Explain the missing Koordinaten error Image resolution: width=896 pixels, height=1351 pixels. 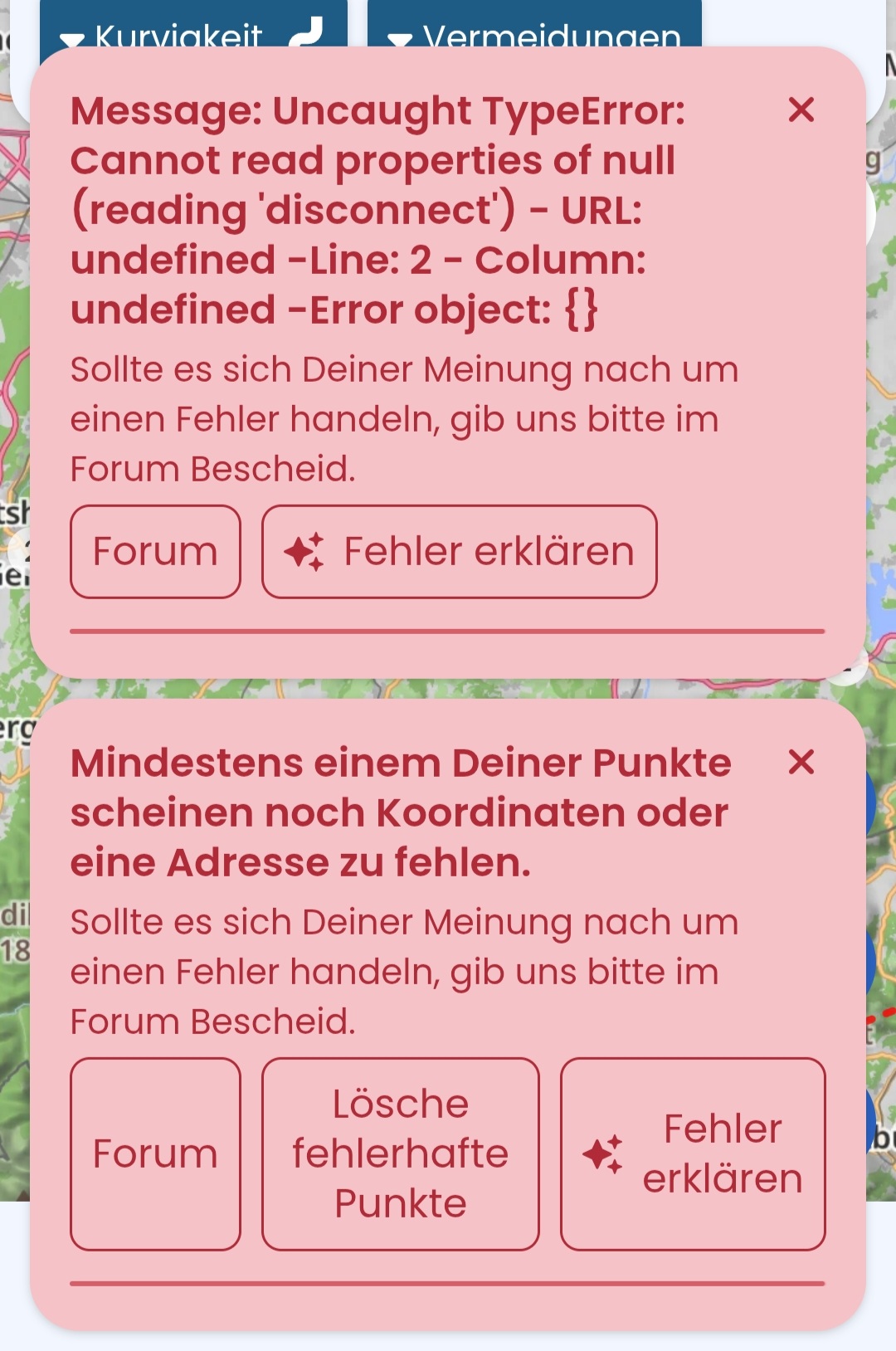(693, 1153)
